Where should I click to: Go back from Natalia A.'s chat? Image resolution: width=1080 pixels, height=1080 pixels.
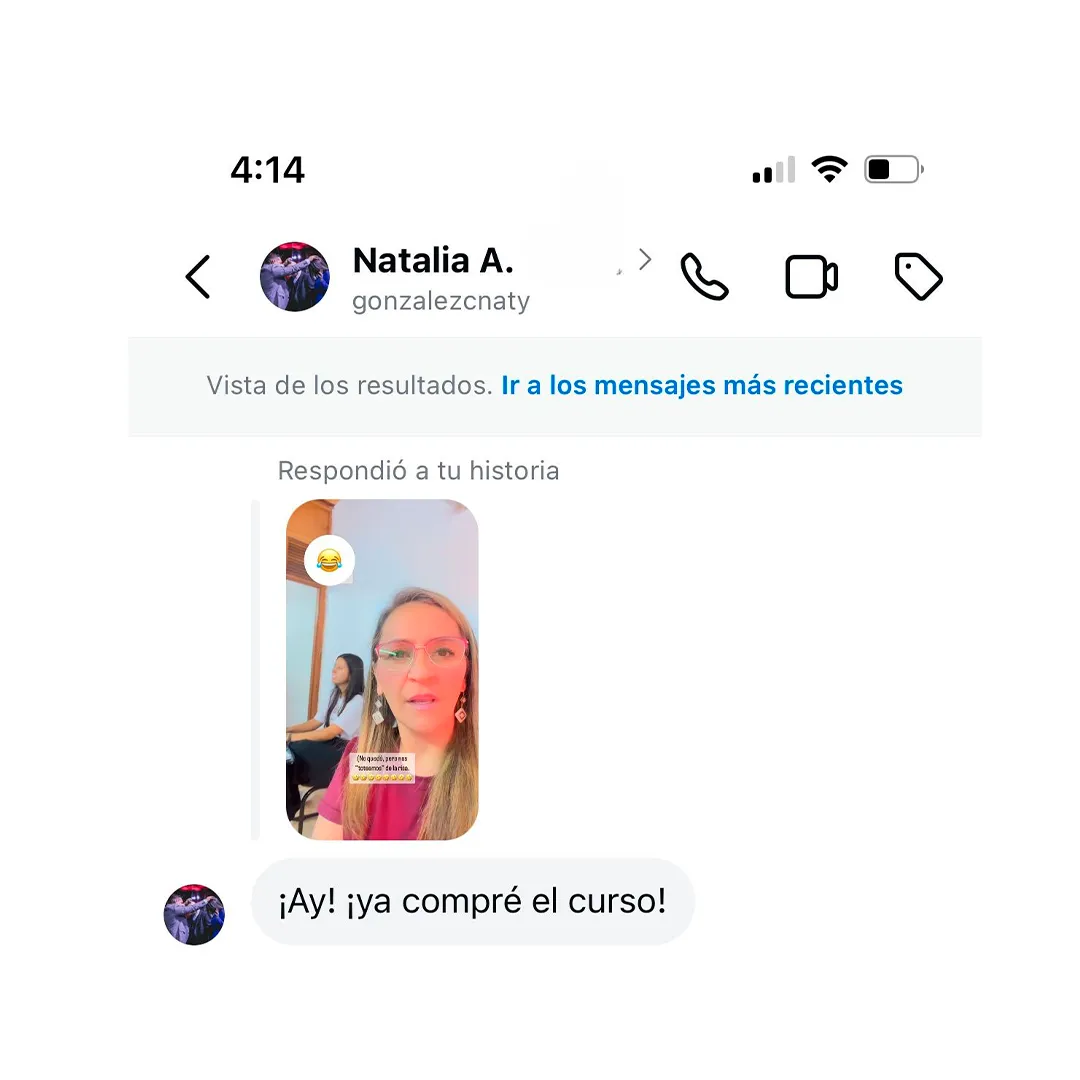point(198,277)
